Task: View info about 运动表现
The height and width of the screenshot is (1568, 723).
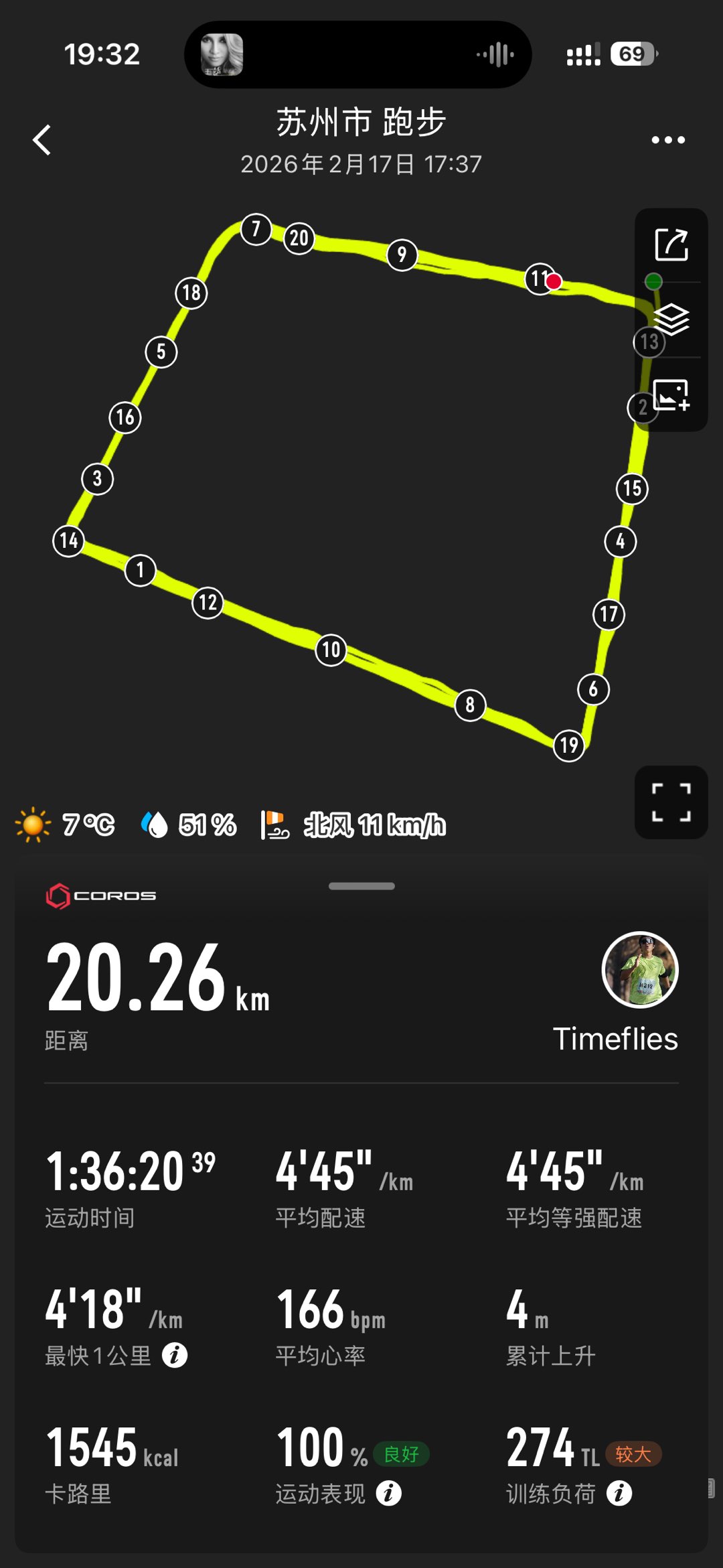Action: tap(389, 1493)
